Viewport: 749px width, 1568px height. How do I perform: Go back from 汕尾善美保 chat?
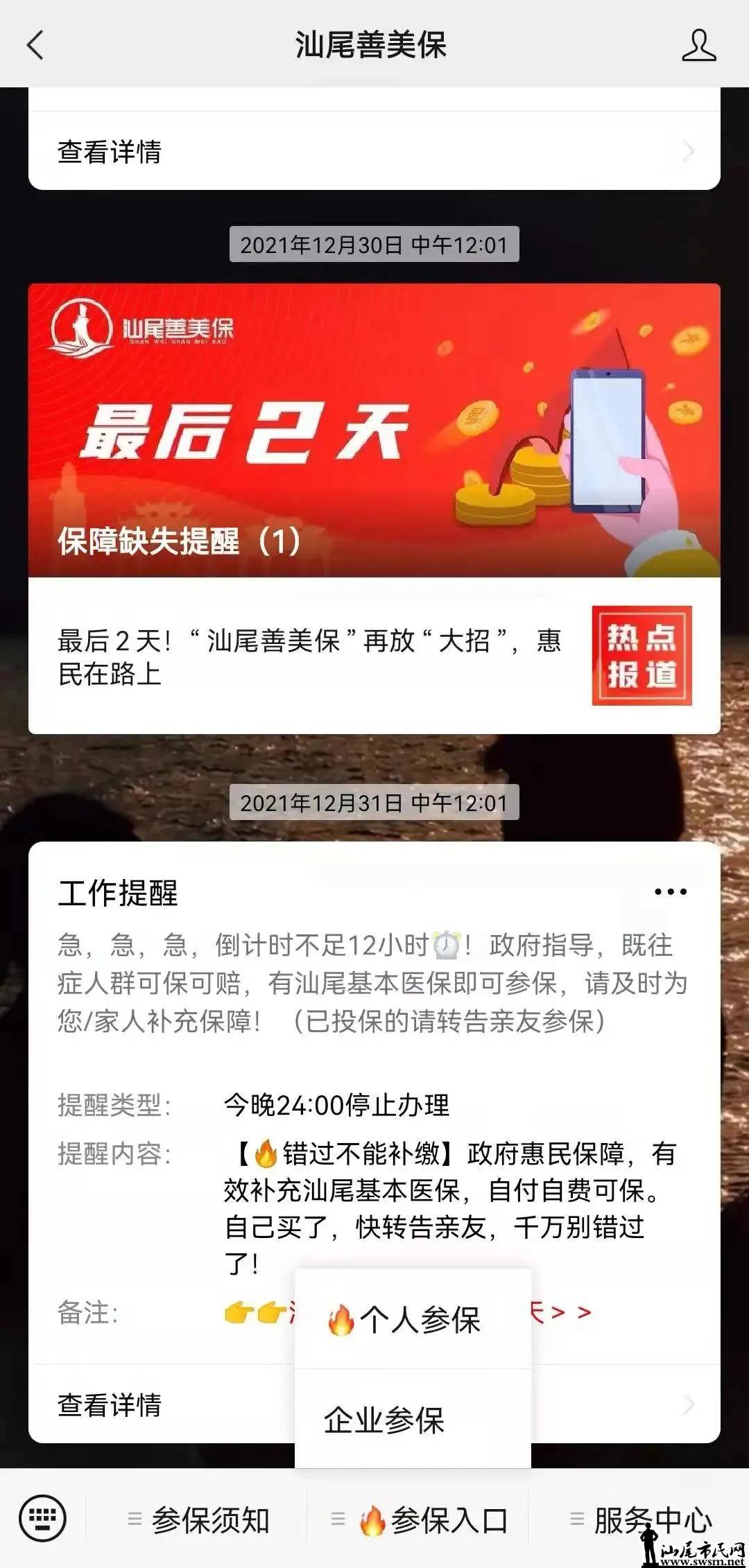(36, 45)
